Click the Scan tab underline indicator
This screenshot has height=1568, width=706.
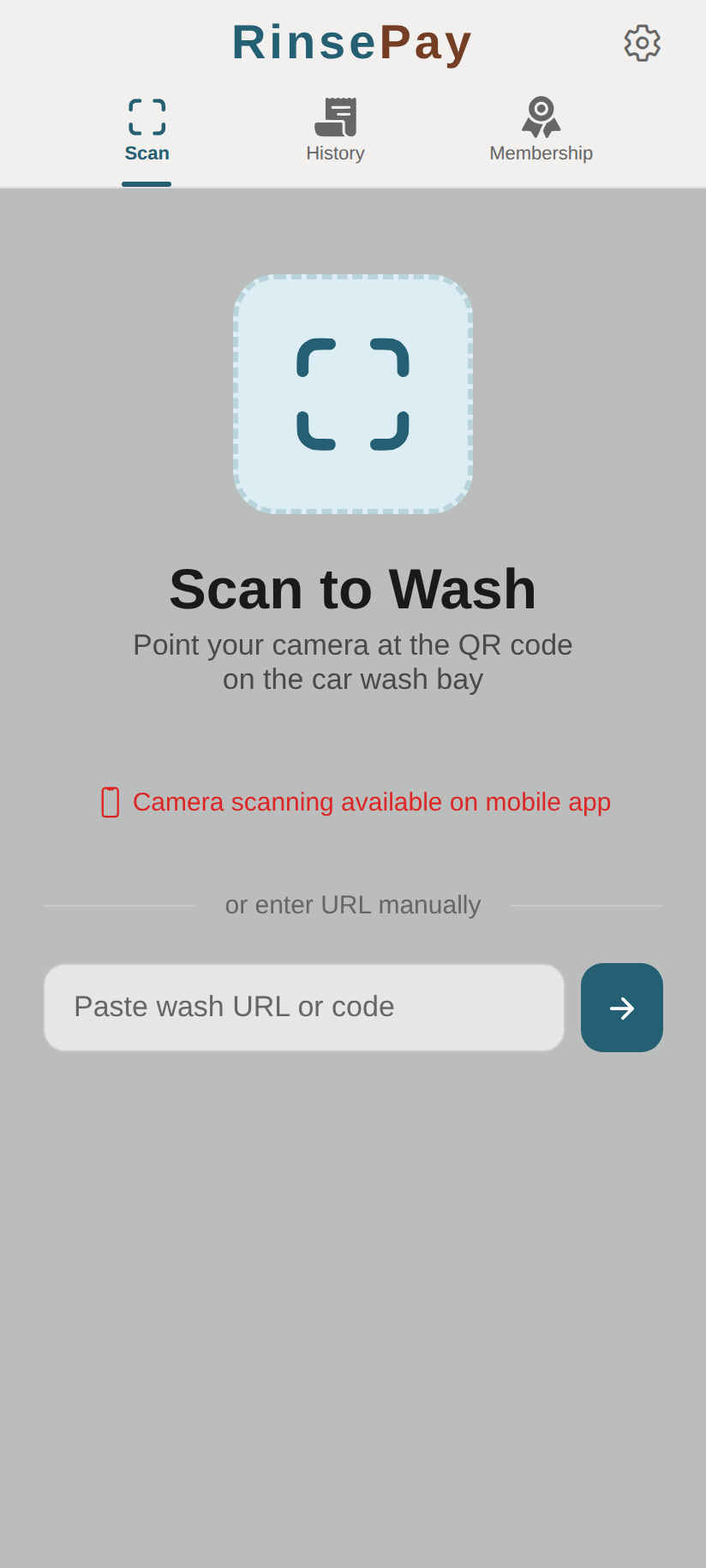[x=147, y=182]
